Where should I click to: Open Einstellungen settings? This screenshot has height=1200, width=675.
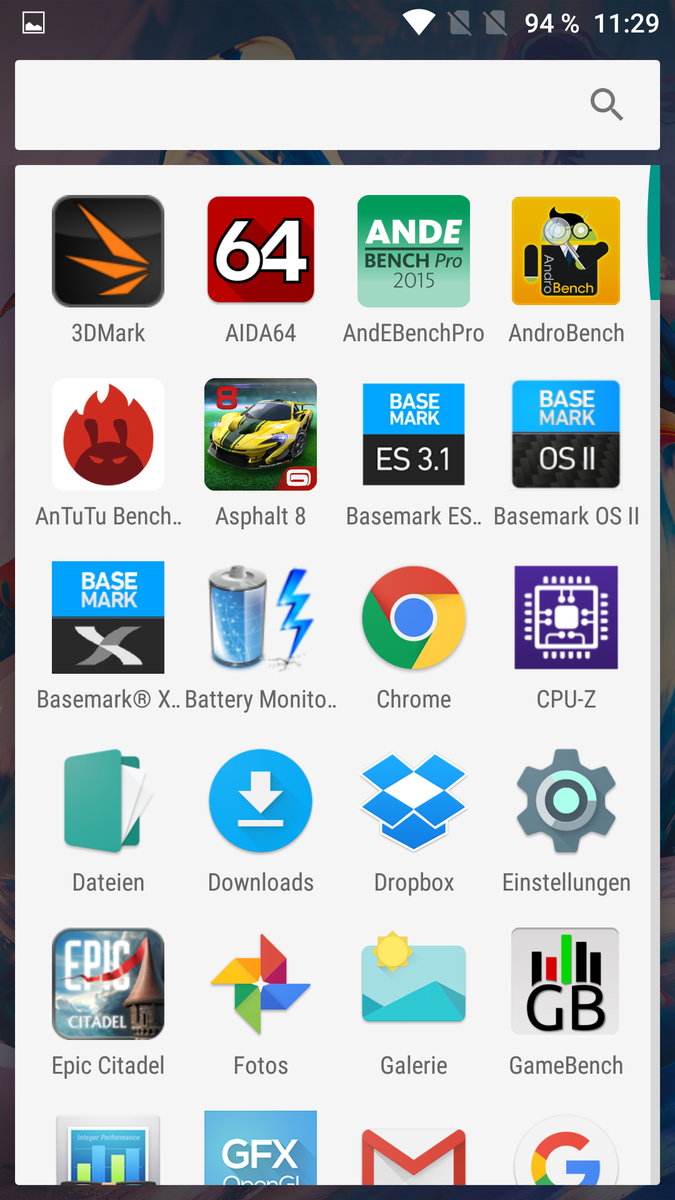pyautogui.click(x=566, y=801)
